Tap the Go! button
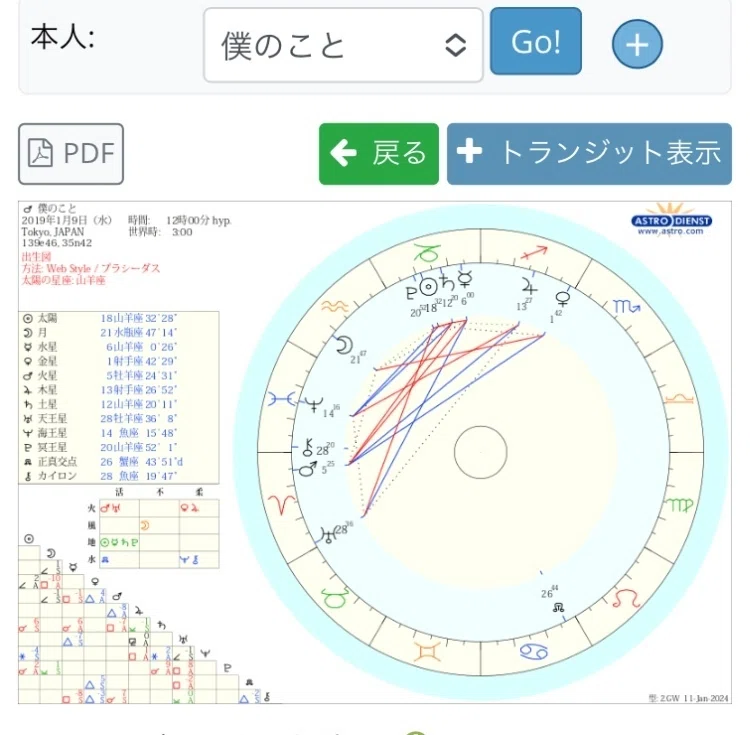The width and height of the screenshot is (750, 735). [x=536, y=41]
